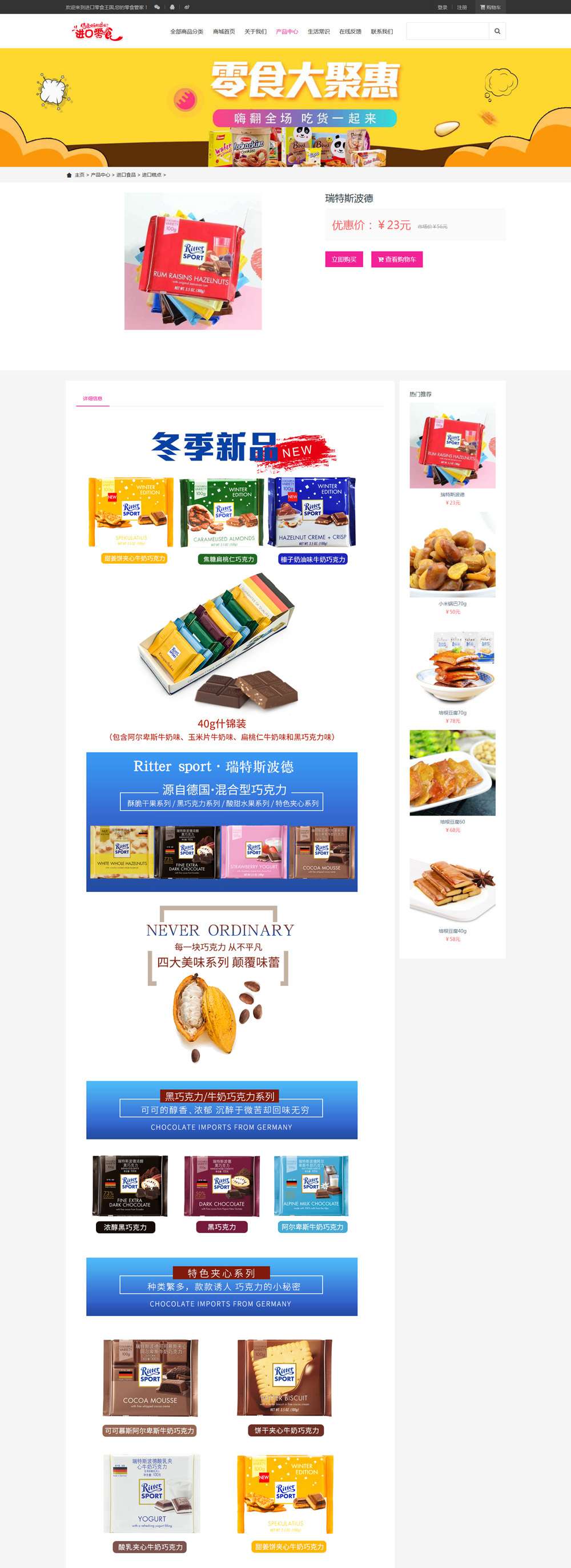Open 生活常识 section
The height and width of the screenshot is (1568, 571).
coord(318,31)
